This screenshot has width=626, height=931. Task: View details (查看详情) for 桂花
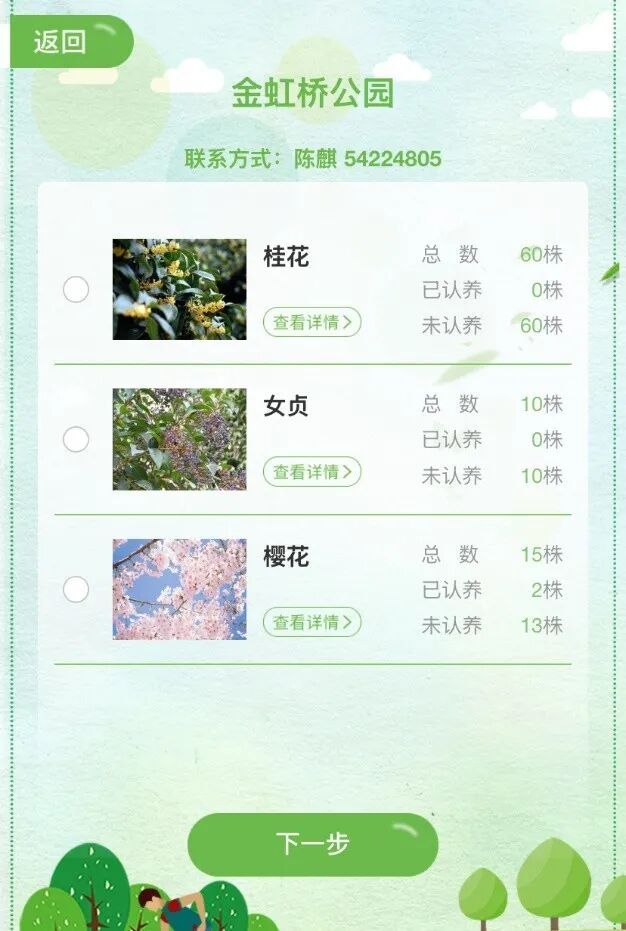point(312,322)
